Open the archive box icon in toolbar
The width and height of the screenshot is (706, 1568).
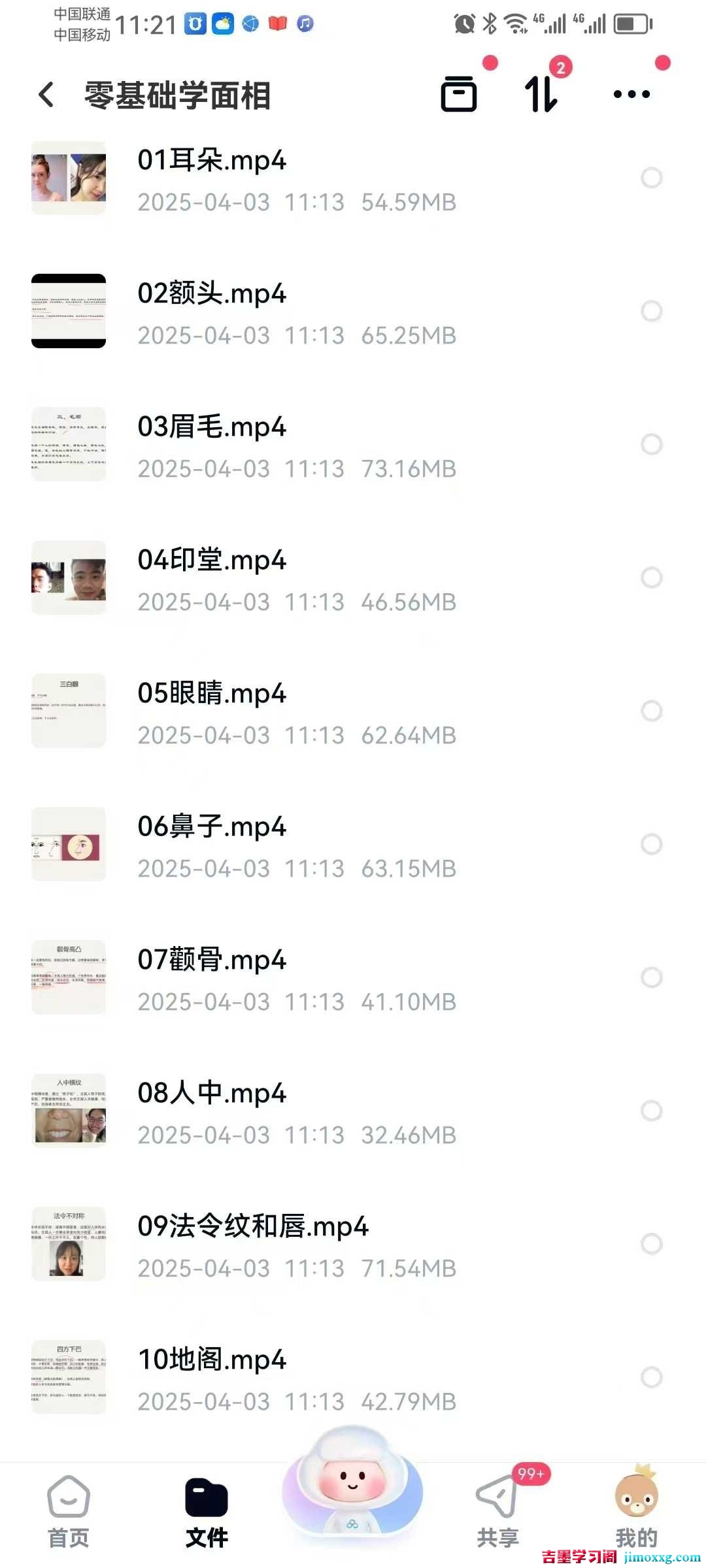(x=459, y=95)
